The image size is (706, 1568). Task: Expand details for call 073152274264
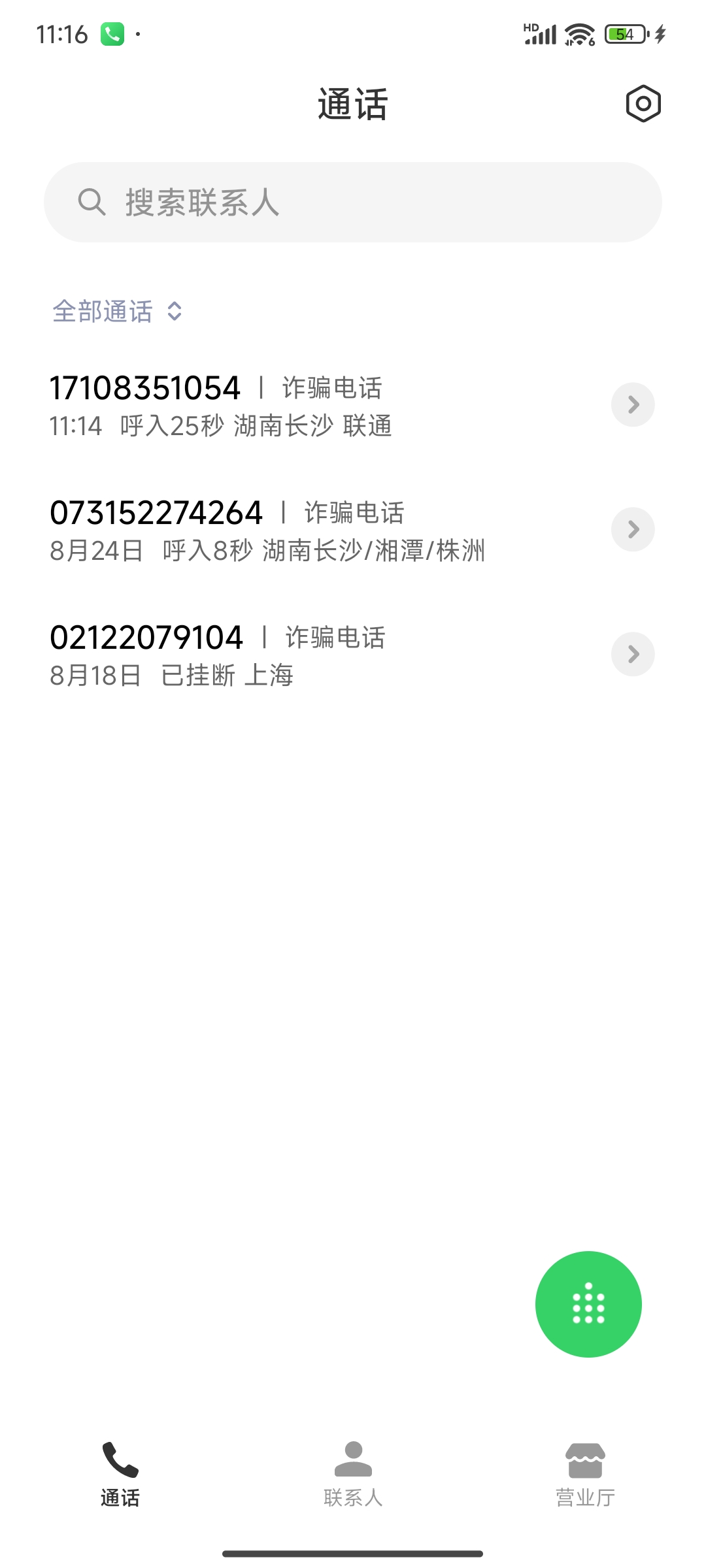click(632, 529)
